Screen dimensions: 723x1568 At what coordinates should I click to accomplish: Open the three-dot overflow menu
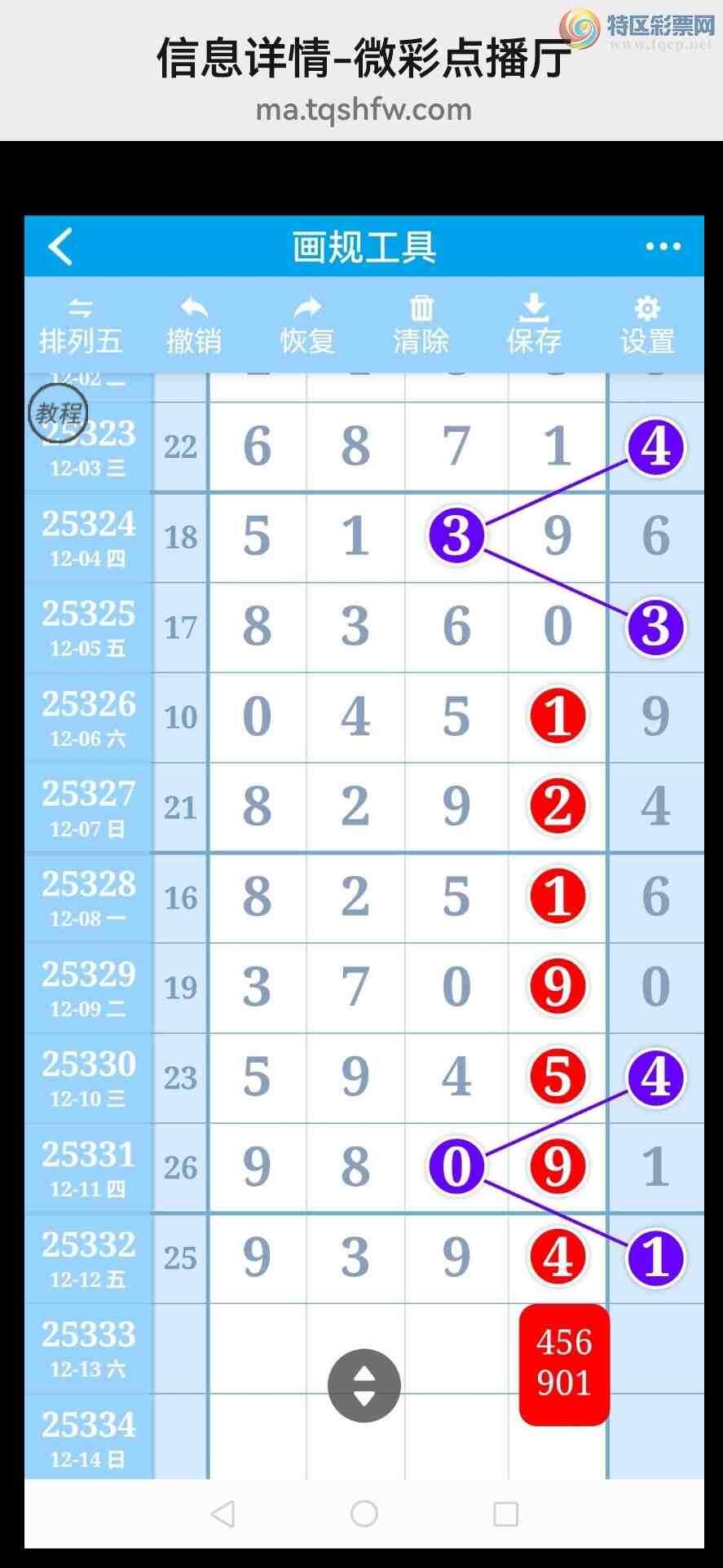(x=663, y=246)
